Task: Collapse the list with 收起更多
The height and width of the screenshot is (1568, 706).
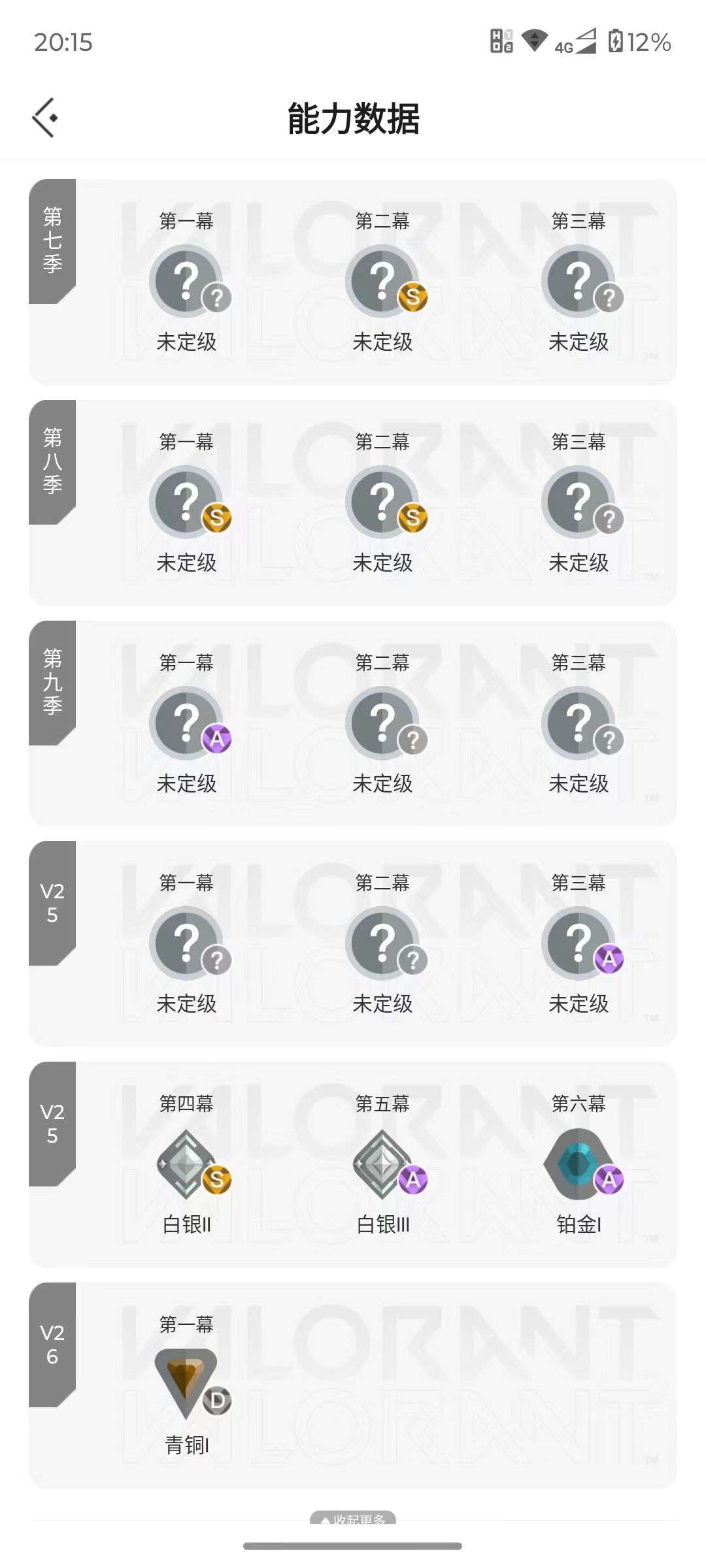Action: click(353, 1519)
